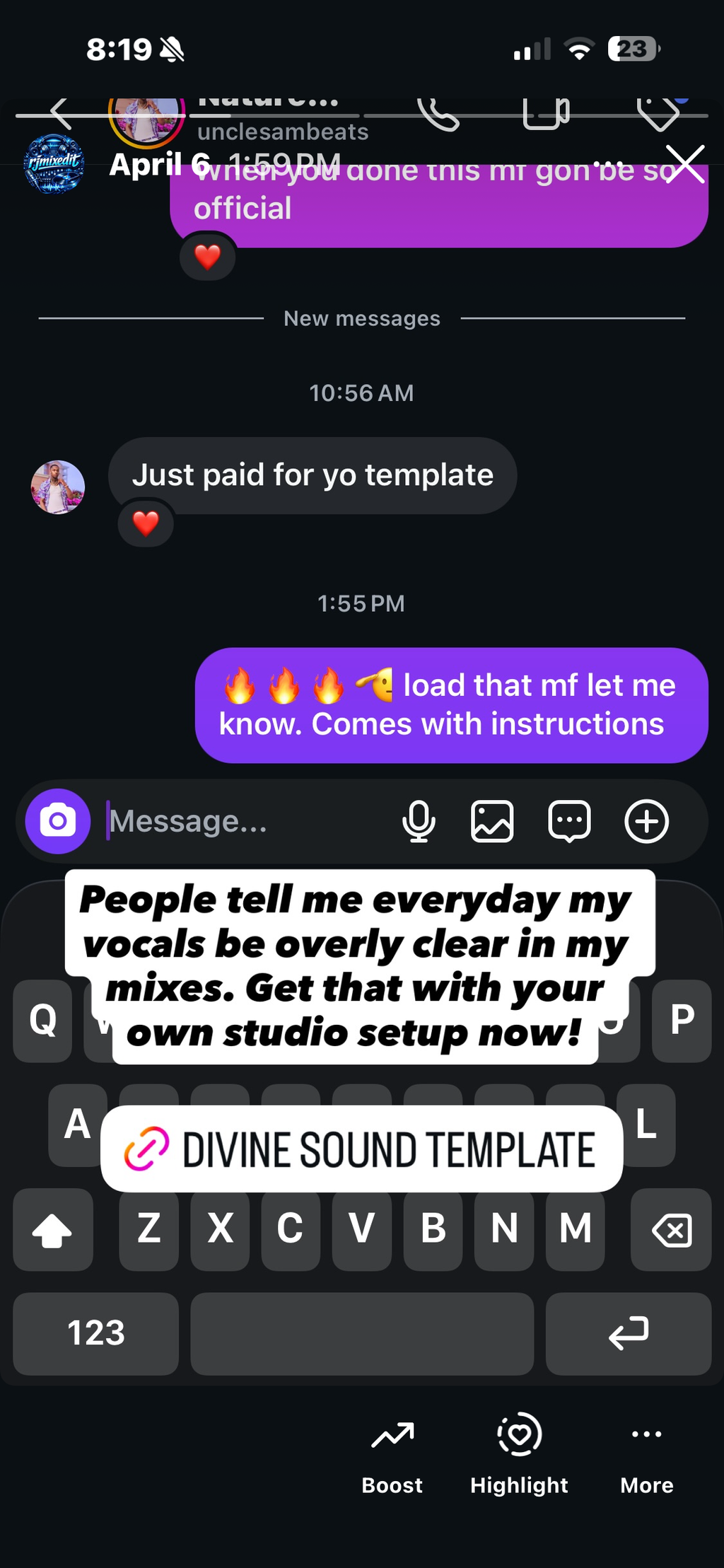Add this story to Highlight
This screenshot has width=724, height=1568.
pos(519,1456)
